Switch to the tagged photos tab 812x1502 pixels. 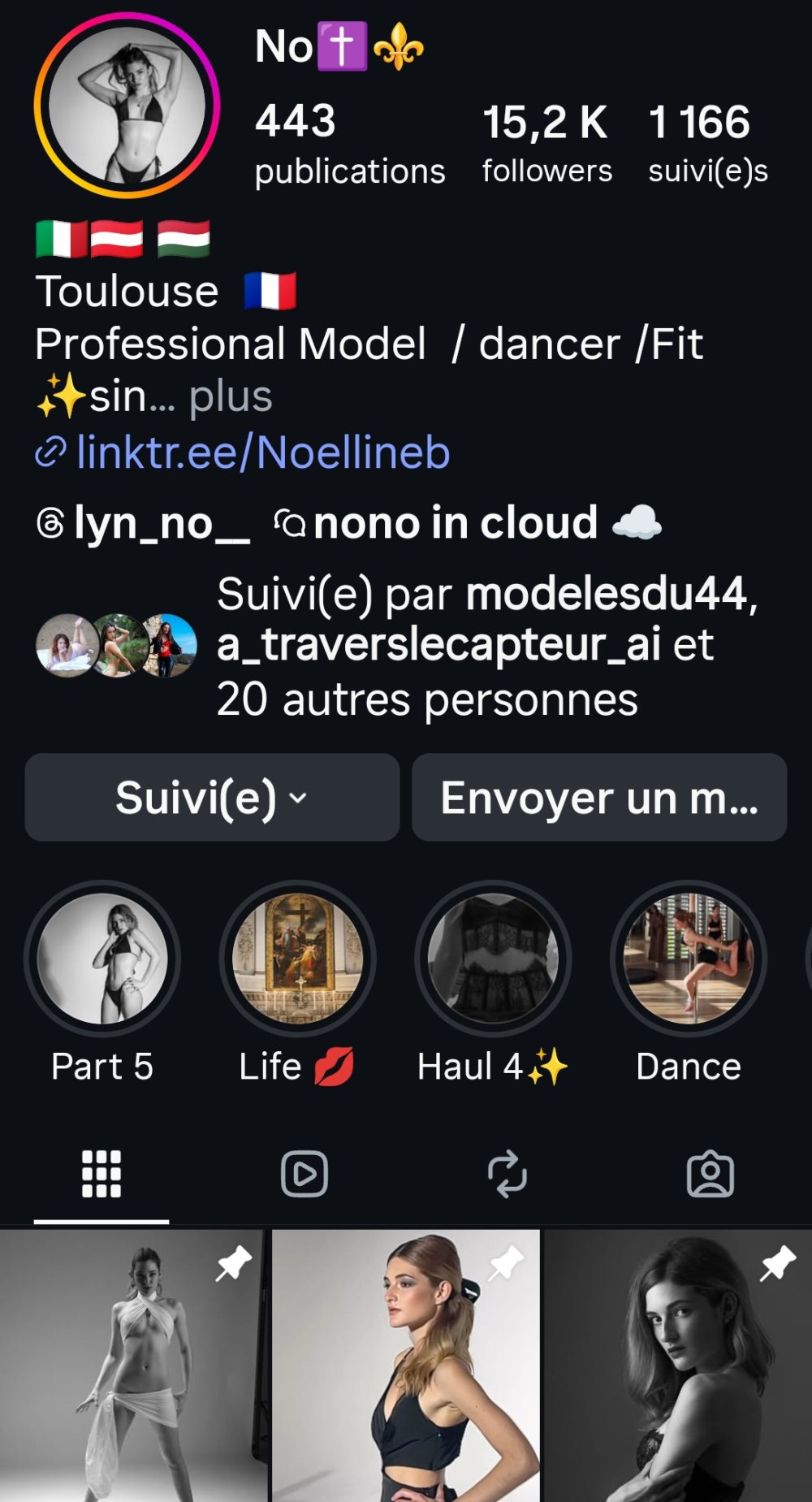[x=710, y=1174]
